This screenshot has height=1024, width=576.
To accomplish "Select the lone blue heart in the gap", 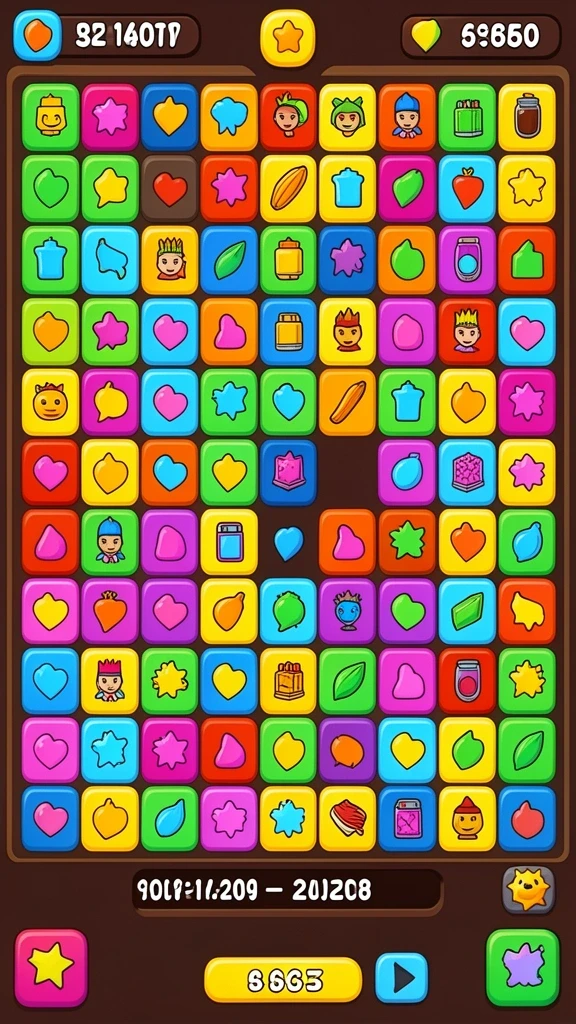I will coord(288,543).
